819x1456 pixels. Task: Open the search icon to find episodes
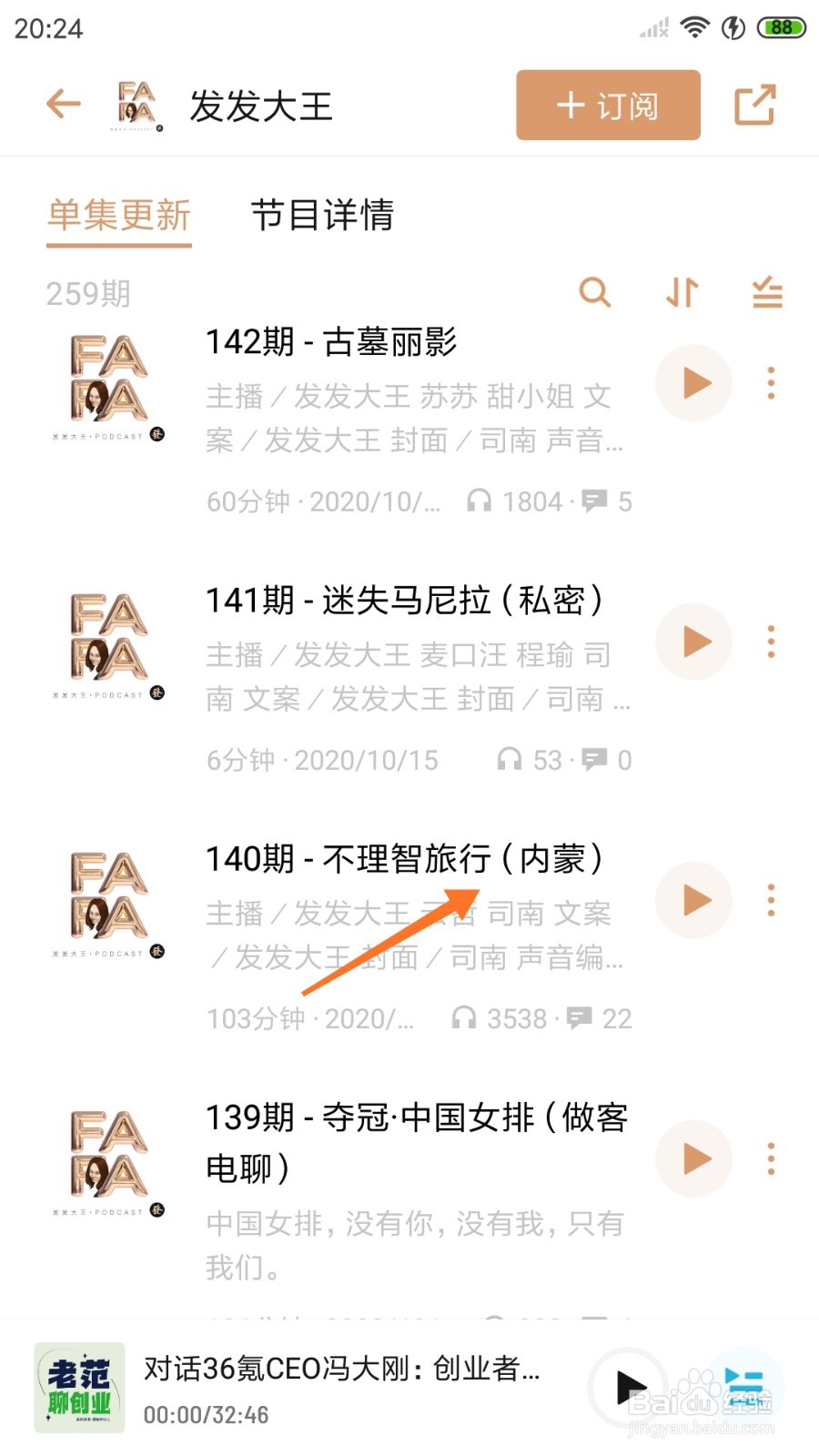pos(596,293)
